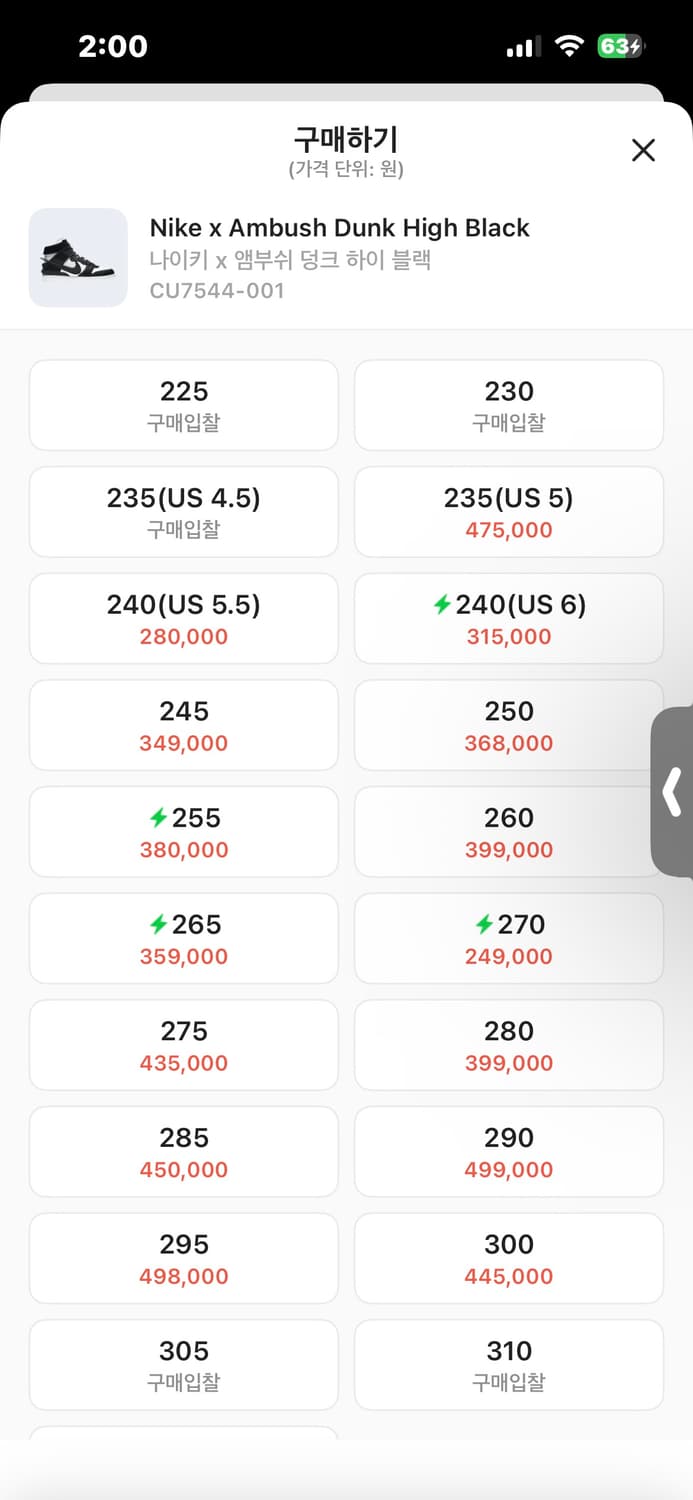Choose fast-delivery size 240(US 6)
The height and width of the screenshot is (1500, 693).
click(508, 618)
